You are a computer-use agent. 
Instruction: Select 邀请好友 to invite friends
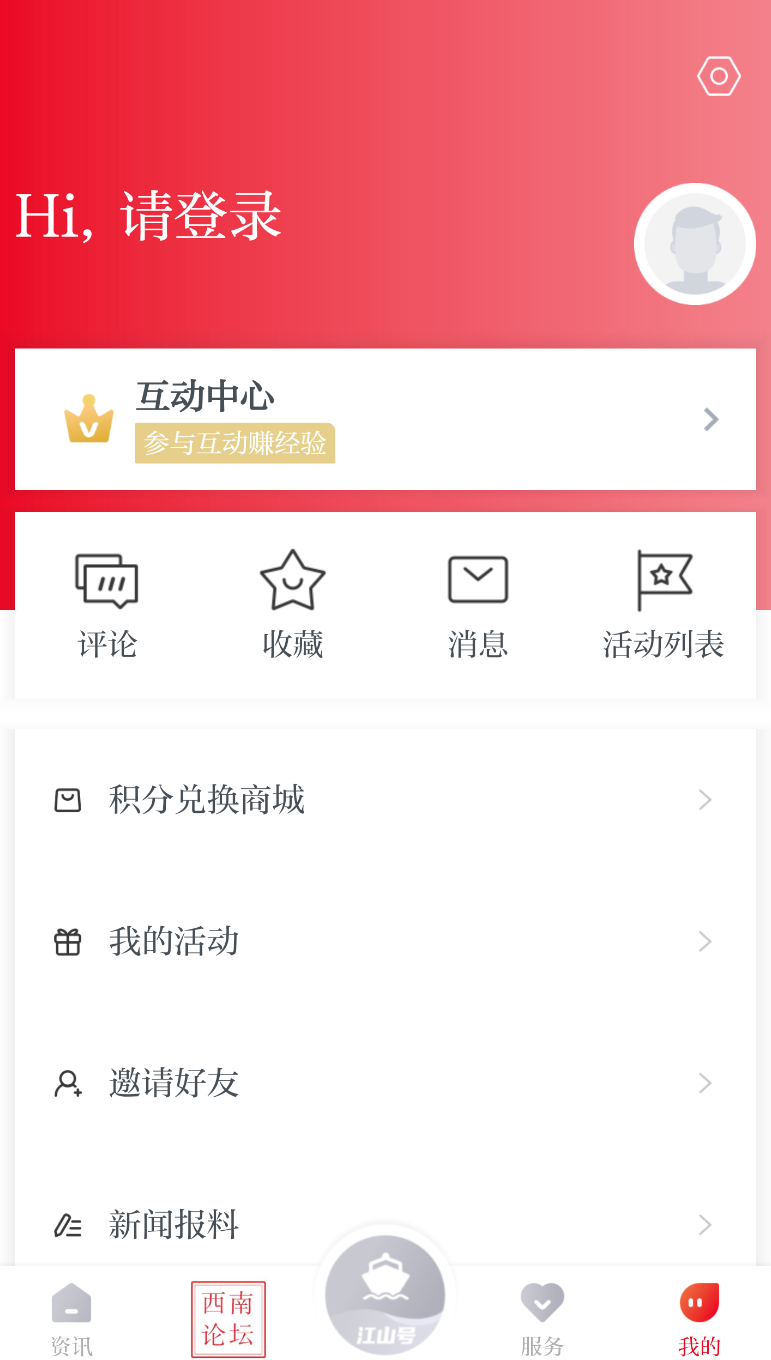385,1083
